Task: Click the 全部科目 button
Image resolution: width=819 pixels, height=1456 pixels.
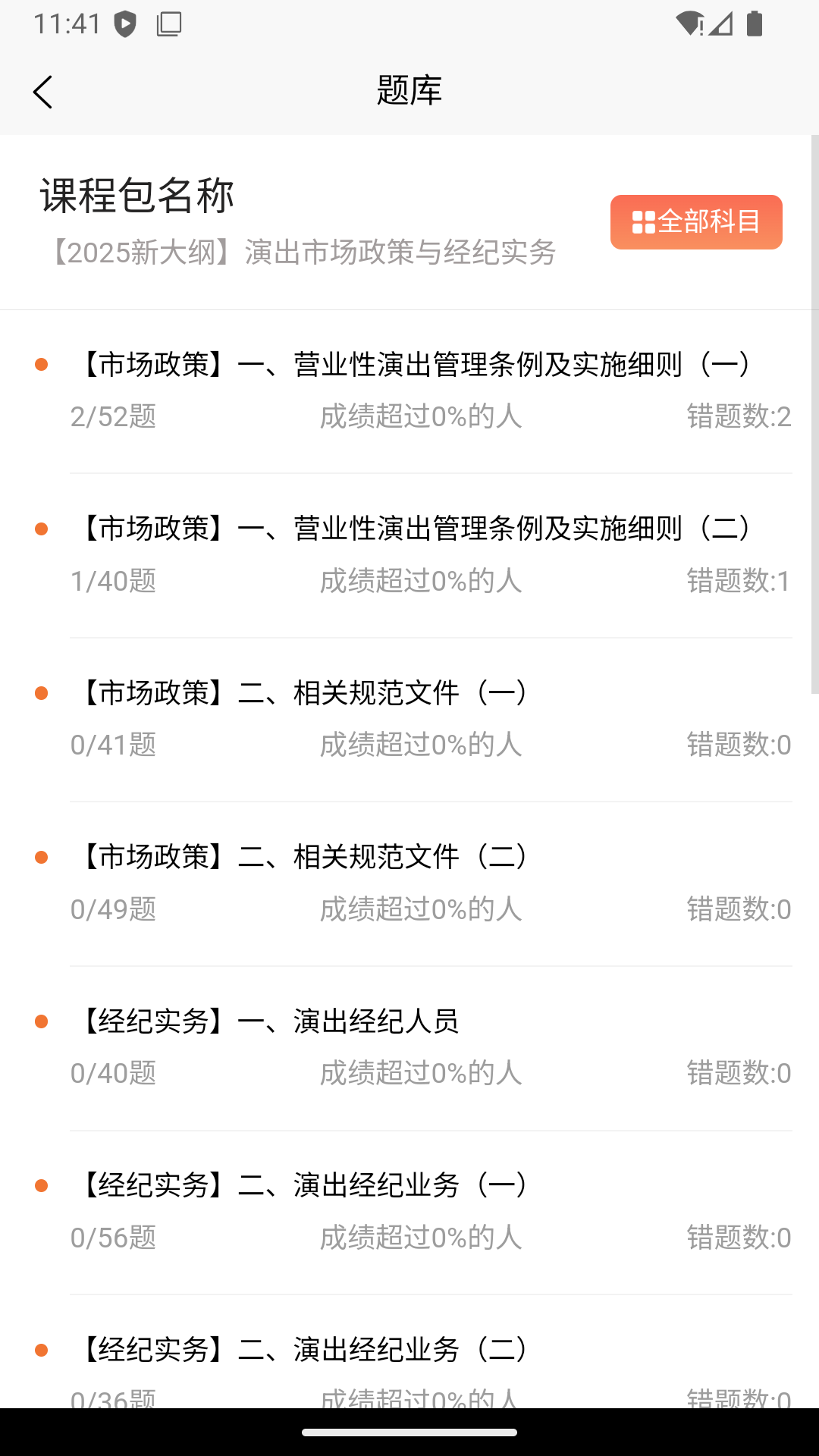Action: pyautogui.click(x=695, y=221)
